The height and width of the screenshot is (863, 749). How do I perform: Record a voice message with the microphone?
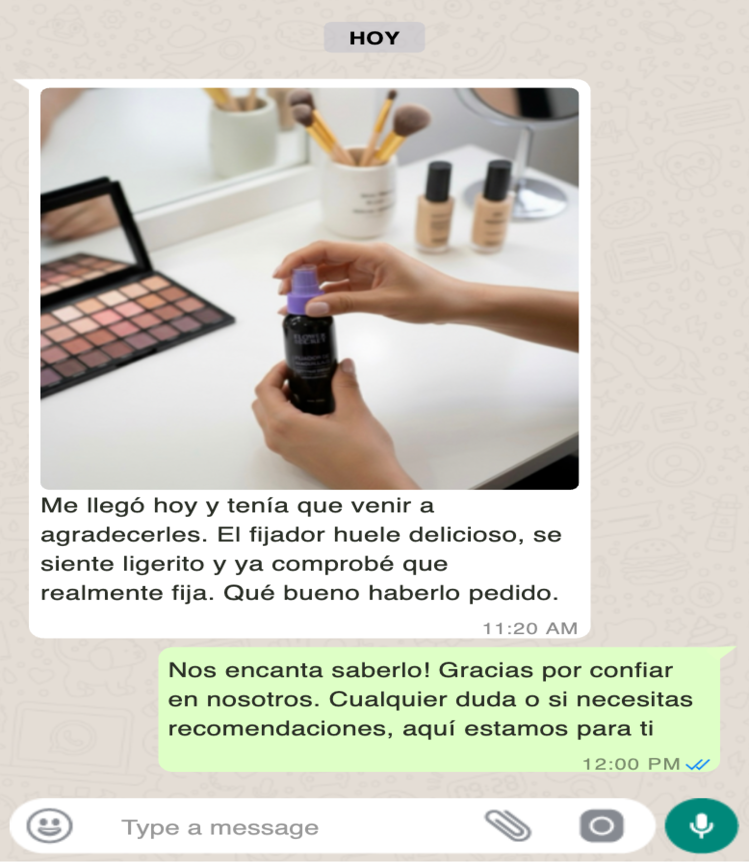pyautogui.click(x=701, y=826)
